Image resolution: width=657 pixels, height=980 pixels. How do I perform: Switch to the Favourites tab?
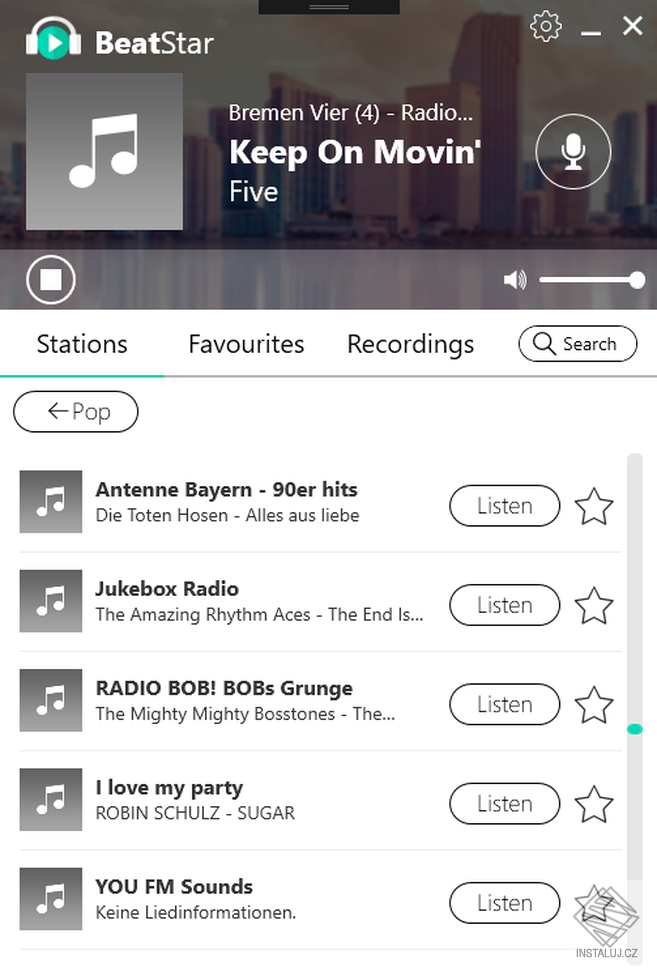pos(246,344)
